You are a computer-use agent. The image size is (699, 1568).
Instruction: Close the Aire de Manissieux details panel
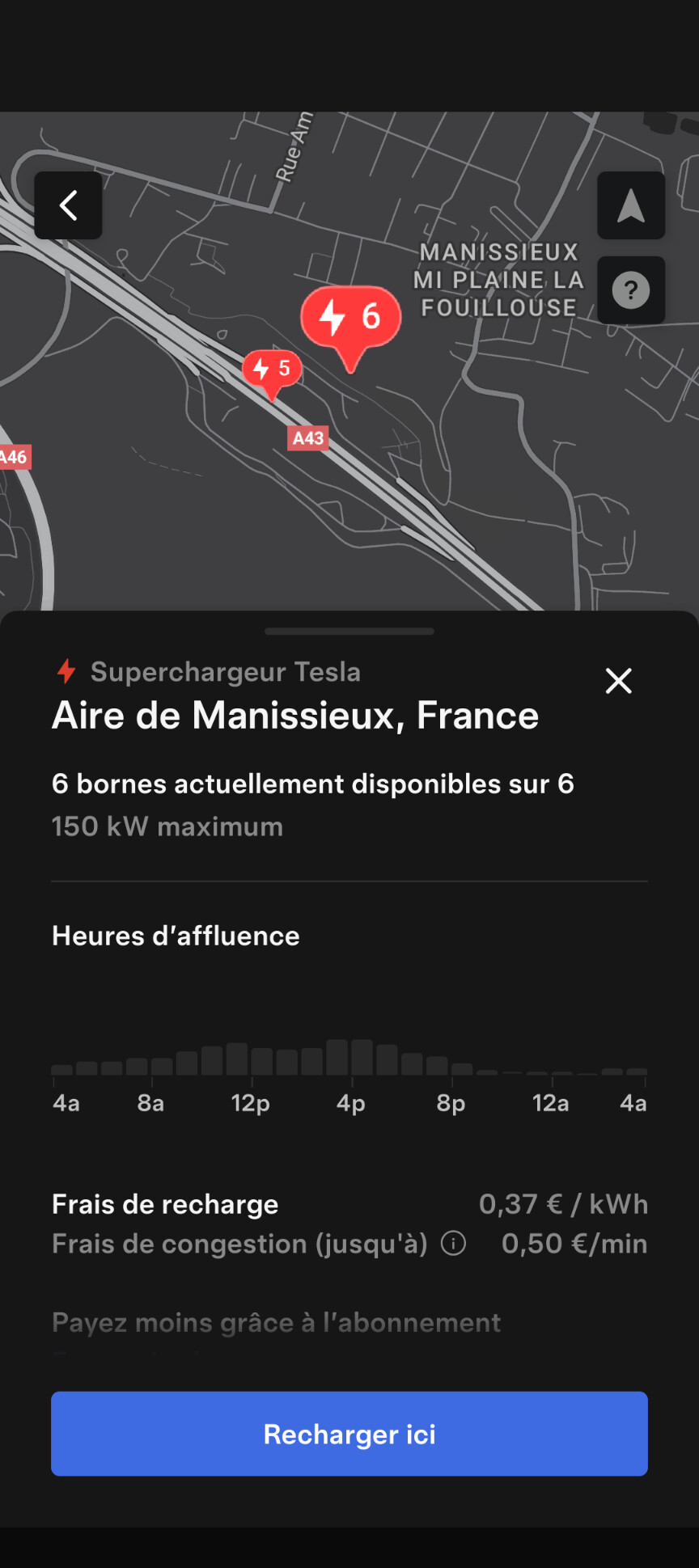tap(619, 681)
